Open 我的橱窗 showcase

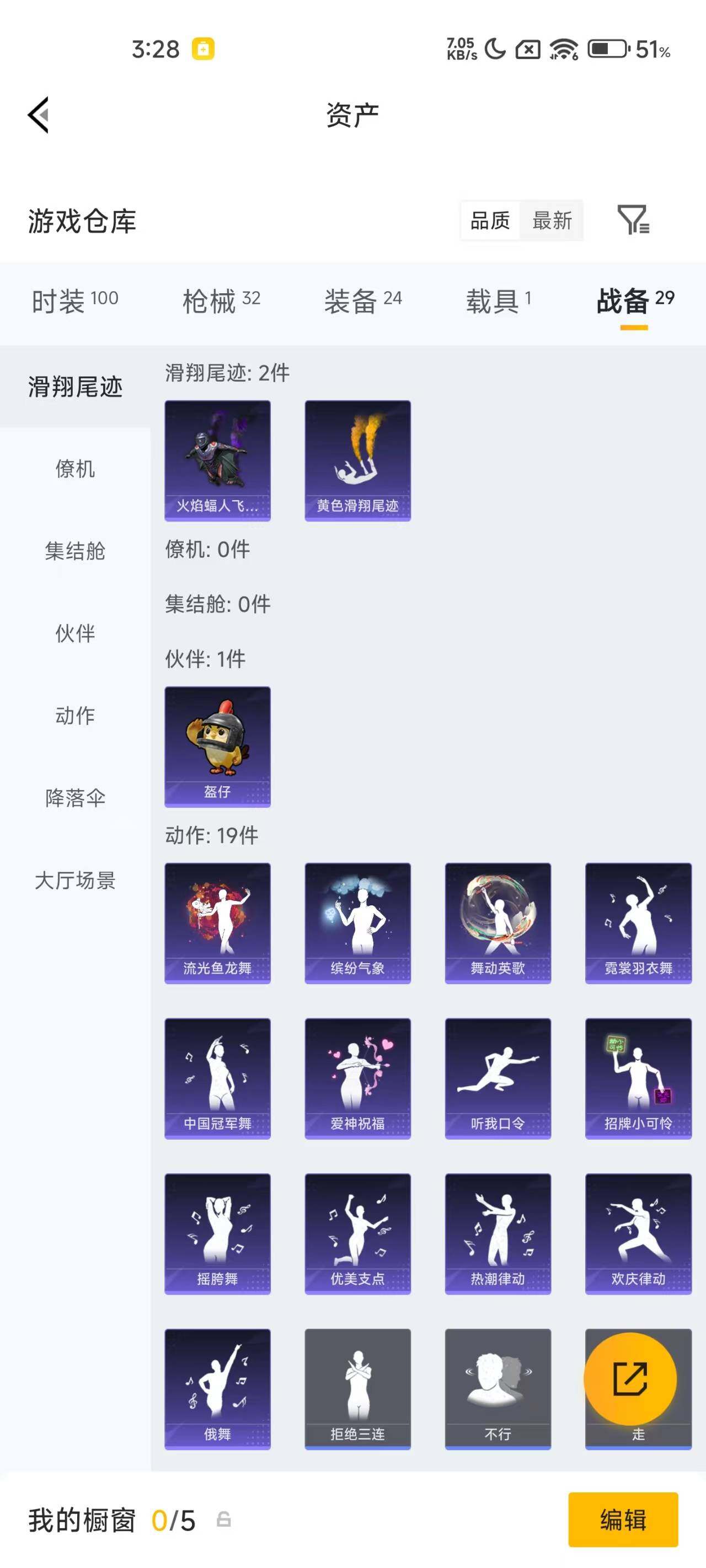pyautogui.click(x=82, y=1520)
